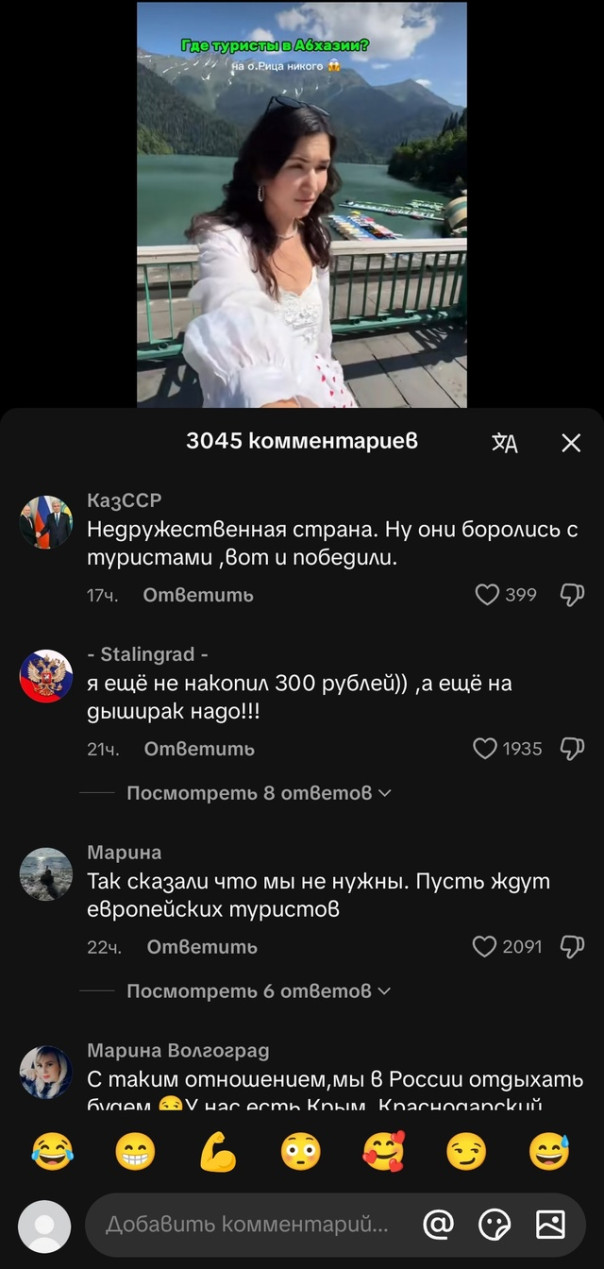Insert the laughing-crying emoji
The image size is (604, 1269).
[52, 1153]
